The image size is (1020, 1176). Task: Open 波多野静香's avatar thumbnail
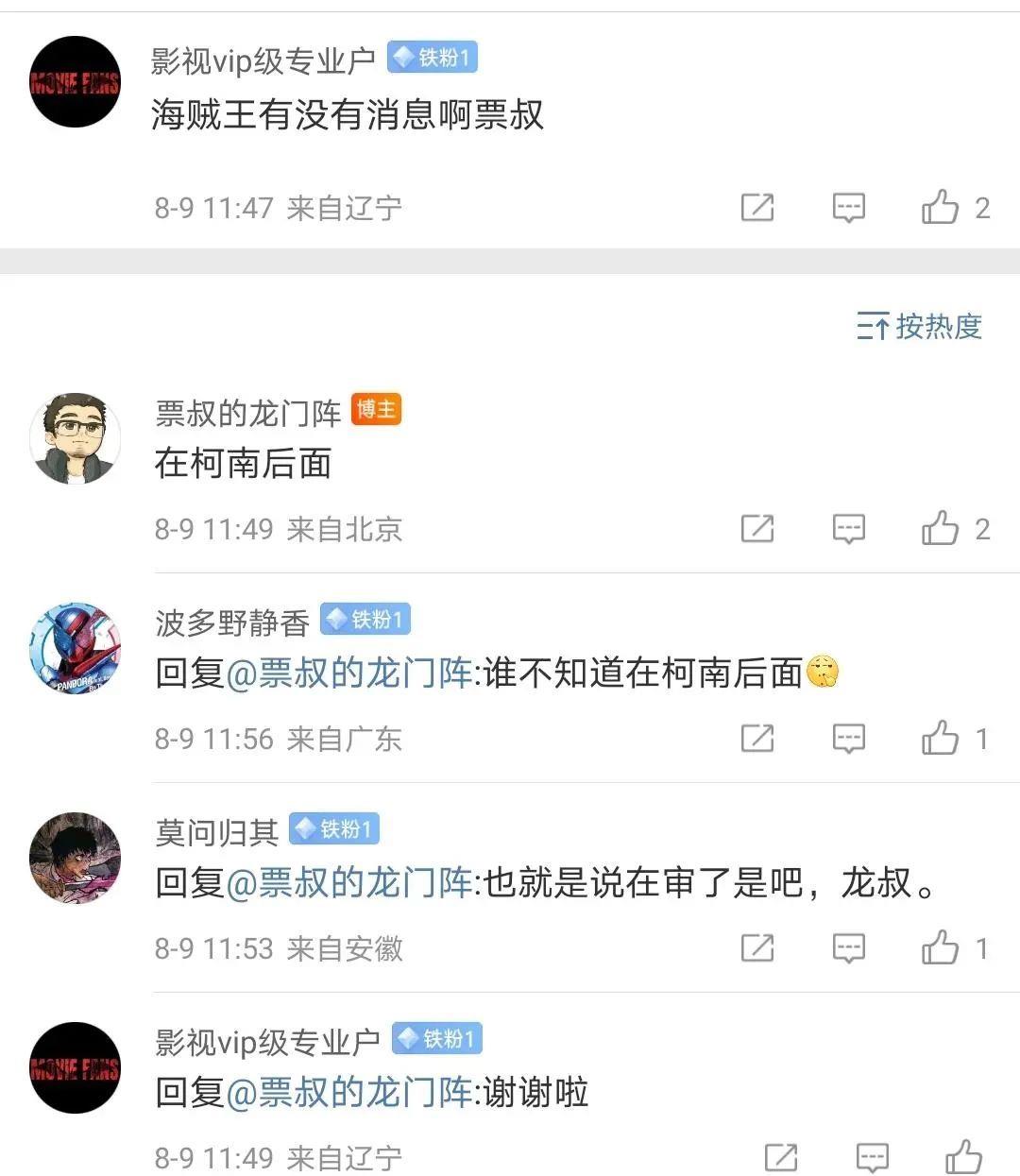[75, 648]
